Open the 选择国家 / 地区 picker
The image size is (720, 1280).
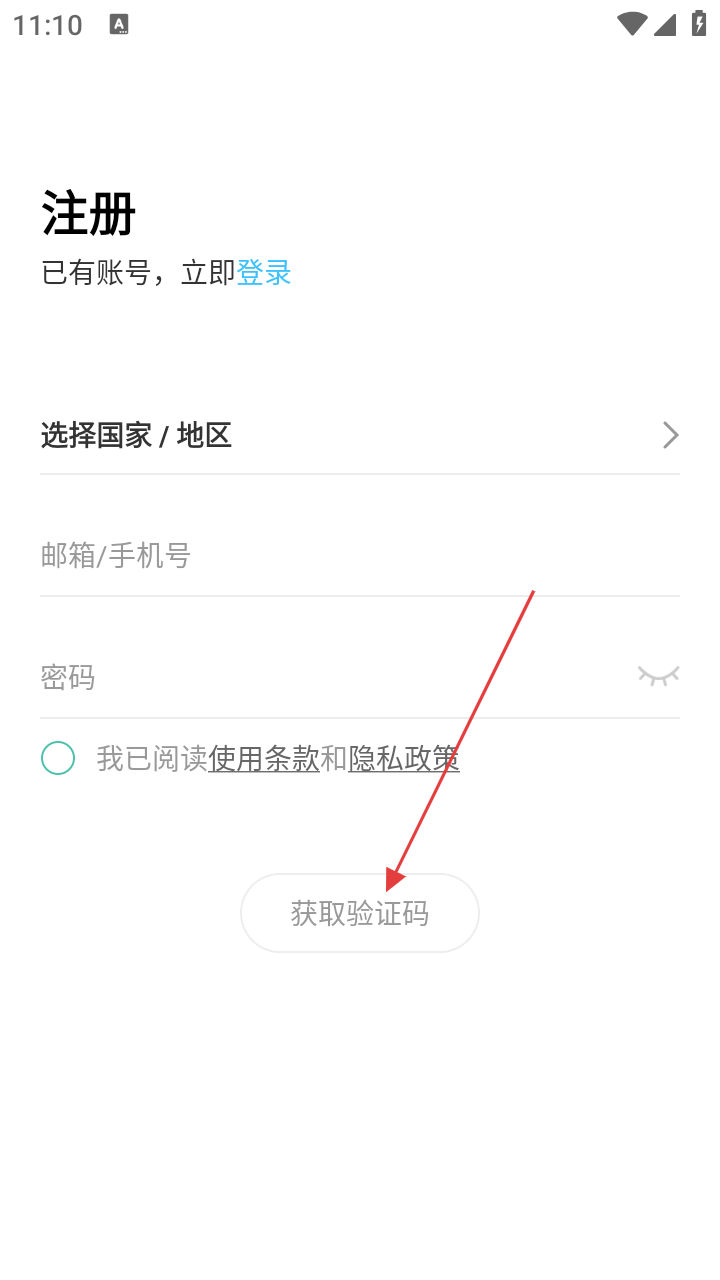pyautogui.click(x=360, y=435)
